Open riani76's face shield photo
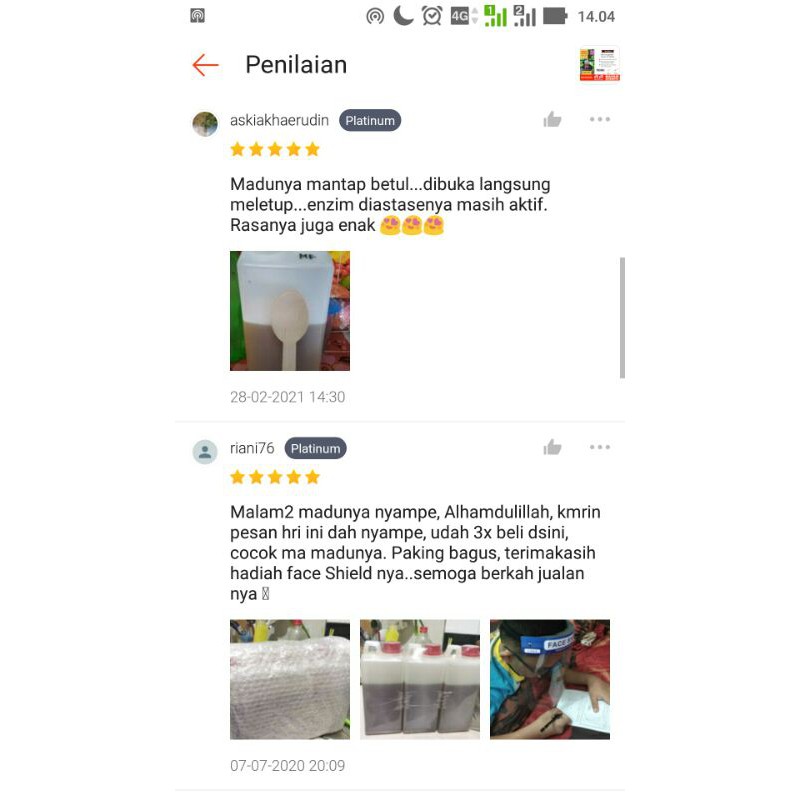800x800 pixels. tap(550, 679)
